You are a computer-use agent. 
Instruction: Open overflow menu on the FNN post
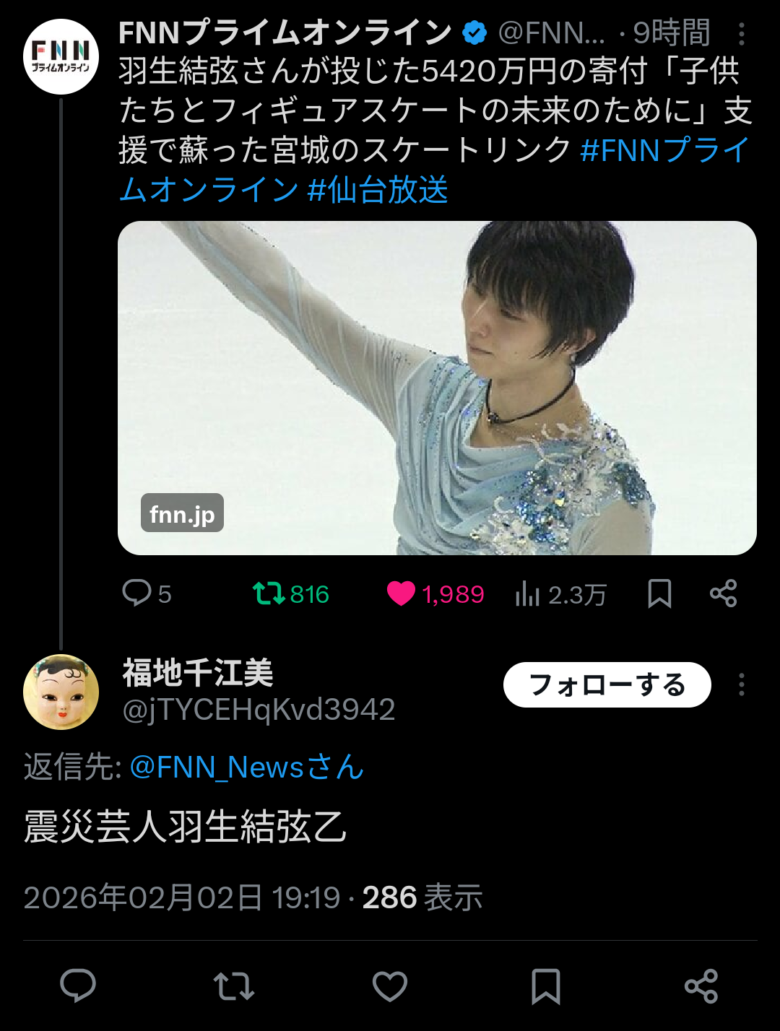click(741, 34)
